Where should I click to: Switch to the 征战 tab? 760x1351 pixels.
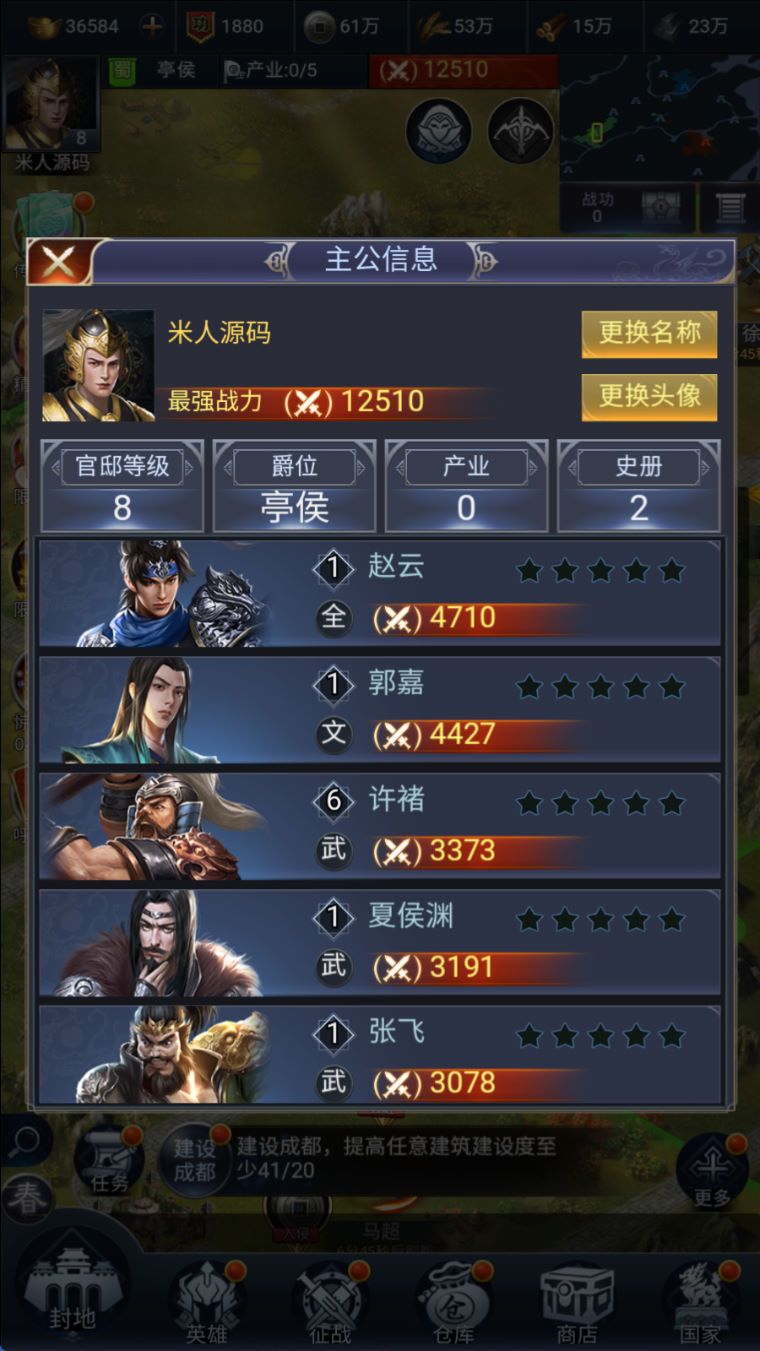[330, 1302]
